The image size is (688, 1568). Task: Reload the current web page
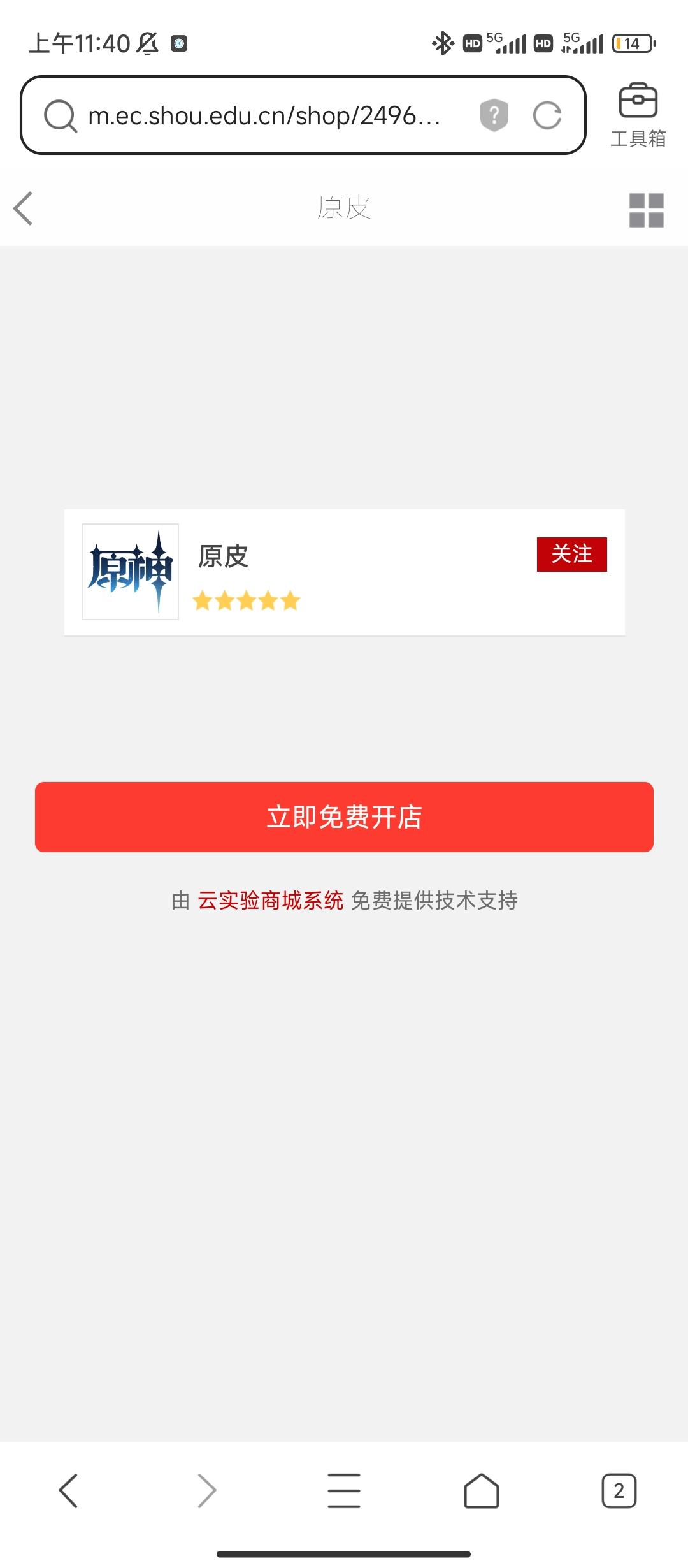click(547, 116)
